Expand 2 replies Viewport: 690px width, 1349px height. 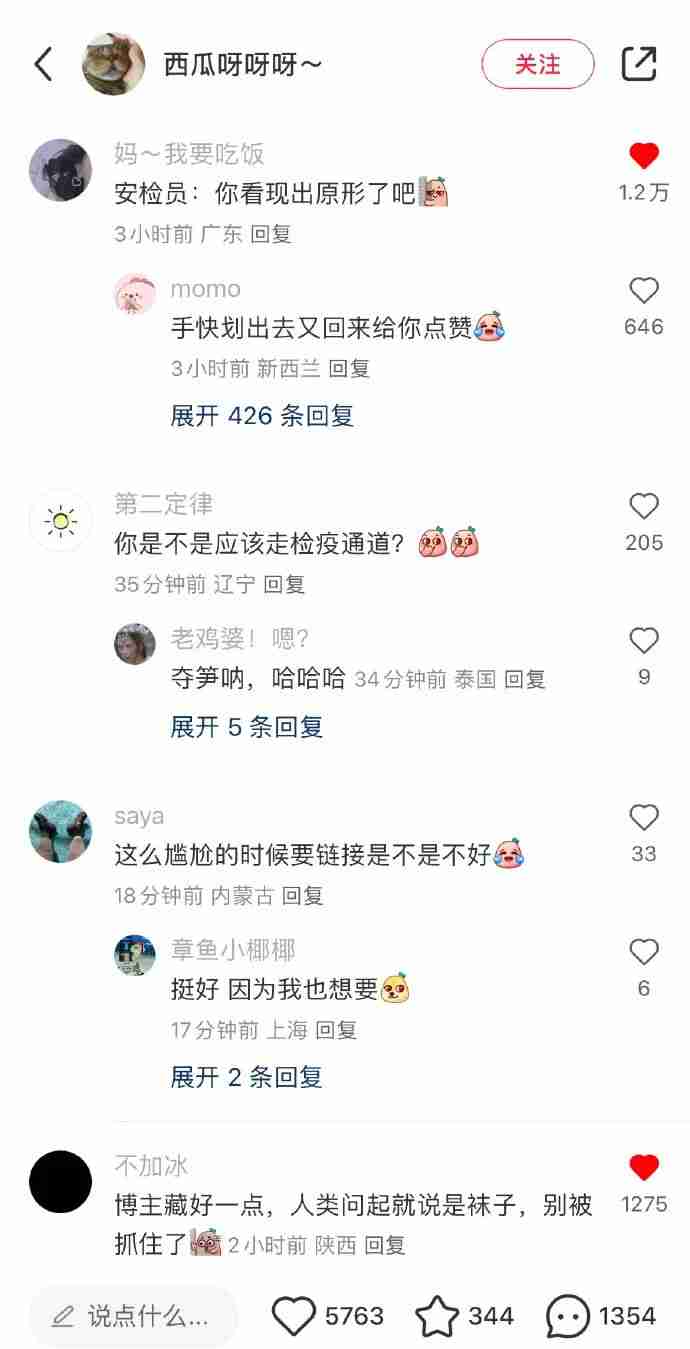pyautogui.click(x=246, y=1077)
